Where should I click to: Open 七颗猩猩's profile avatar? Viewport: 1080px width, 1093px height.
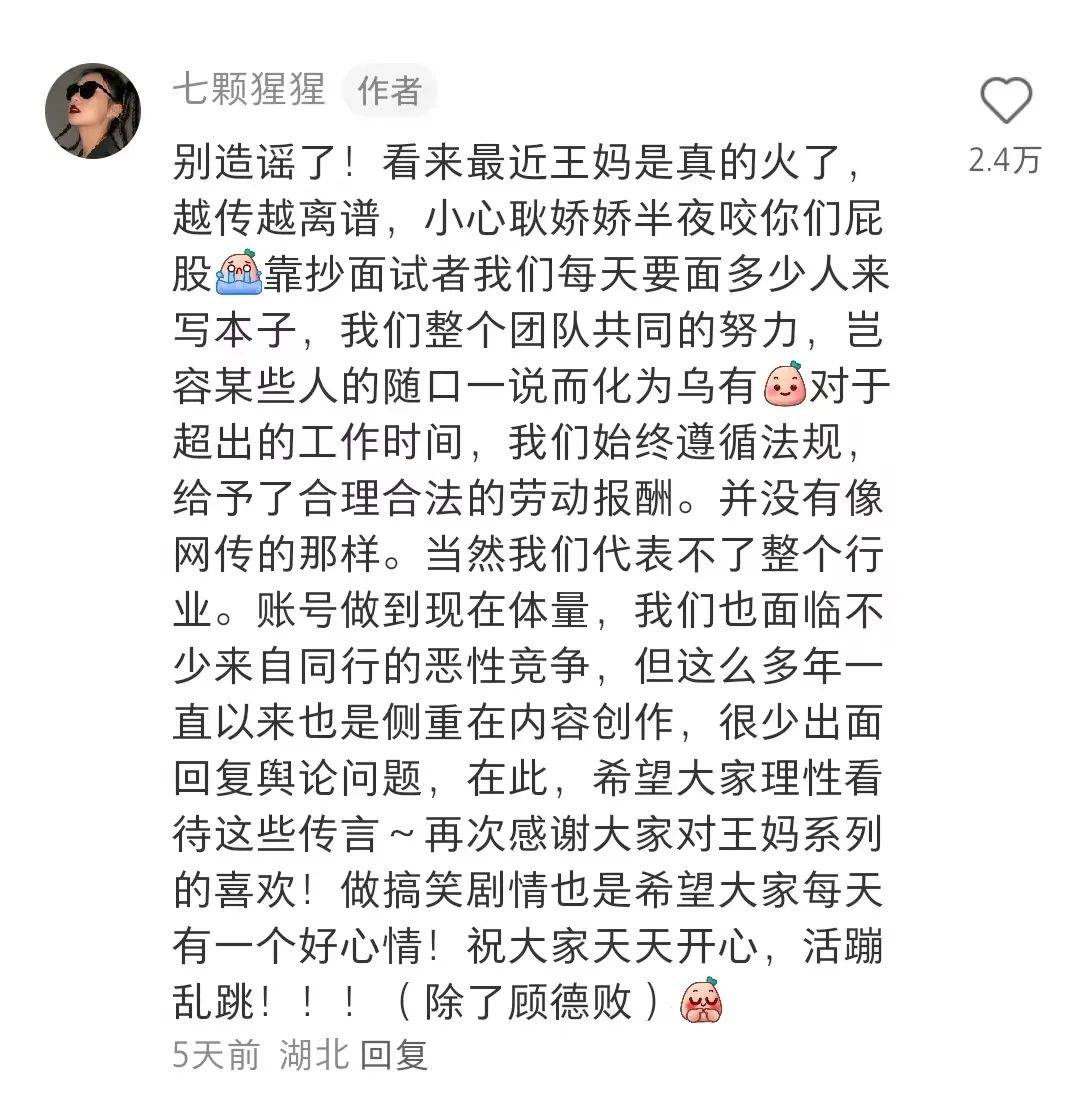point(93,111)
